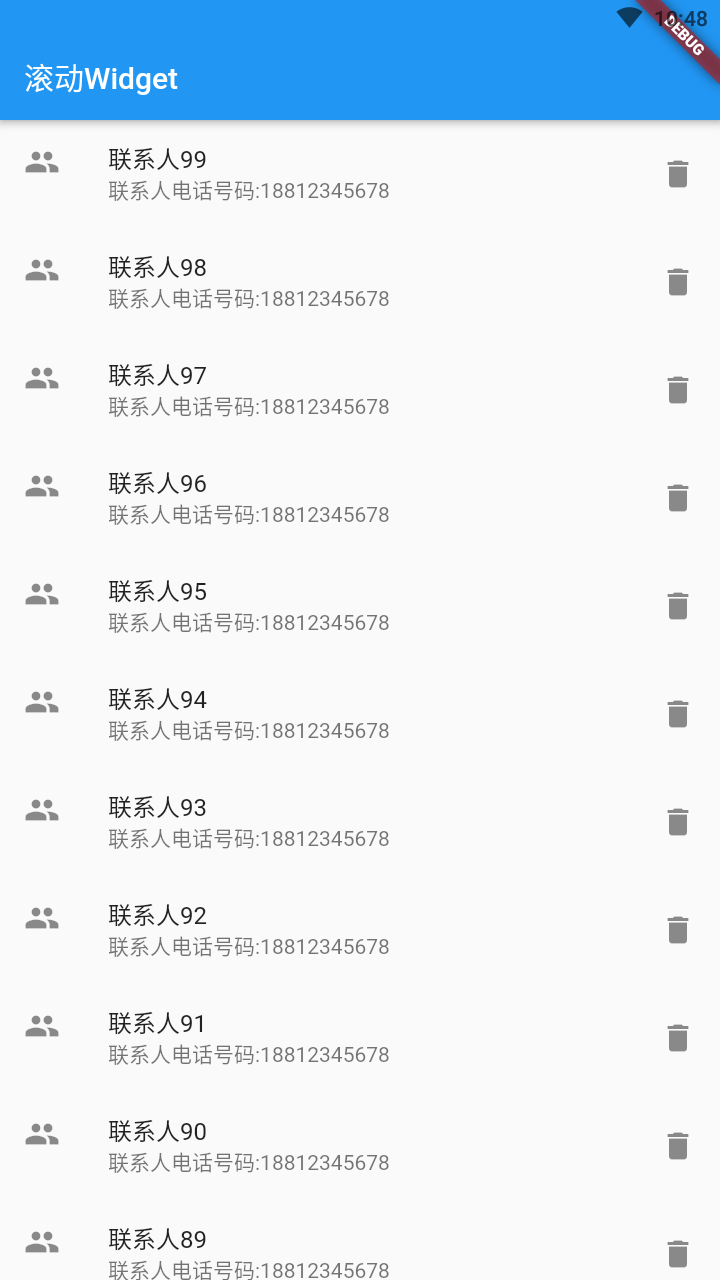720x1280 pixels.
Task: Tap delete icon beside 联系人95
Action: click(678, 606)
